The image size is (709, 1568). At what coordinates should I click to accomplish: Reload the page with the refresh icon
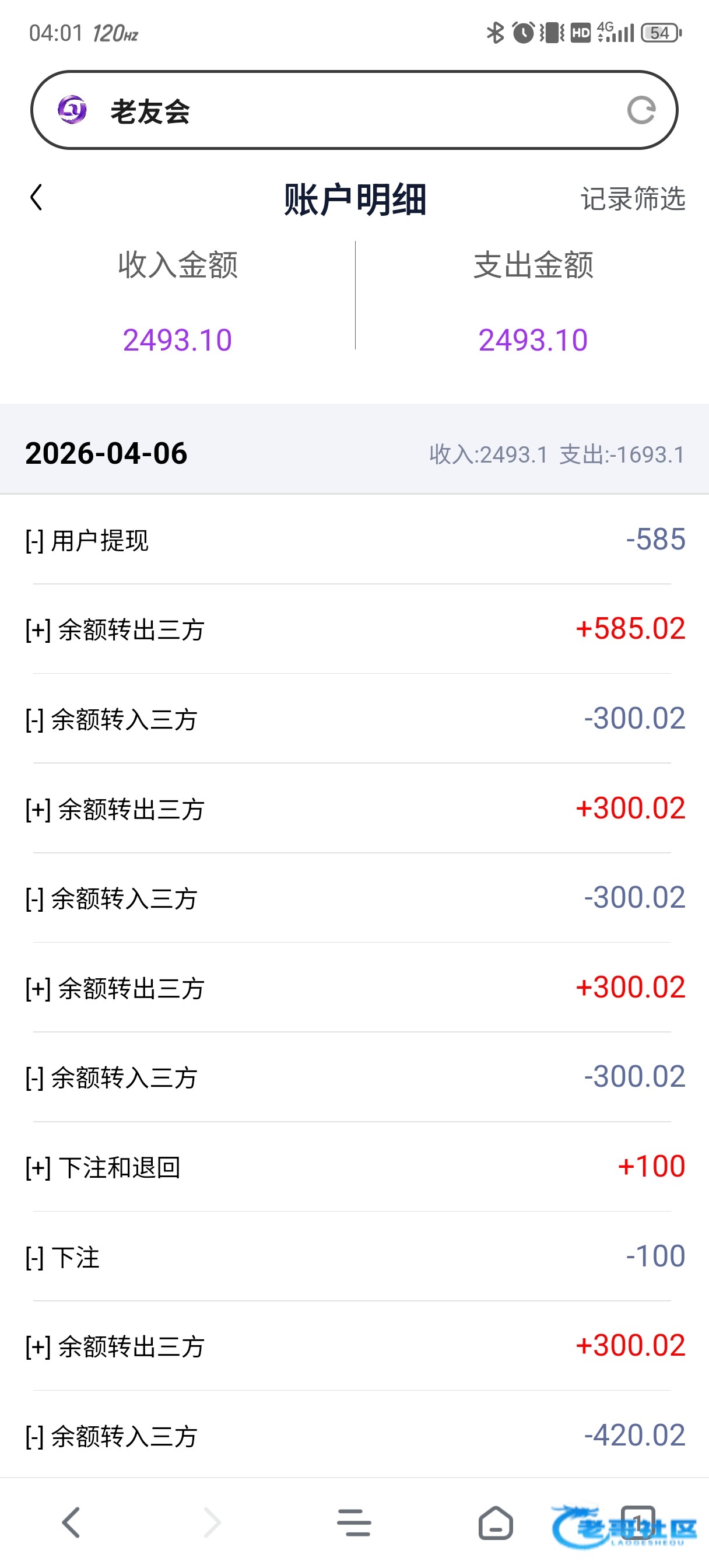point(641,111)
